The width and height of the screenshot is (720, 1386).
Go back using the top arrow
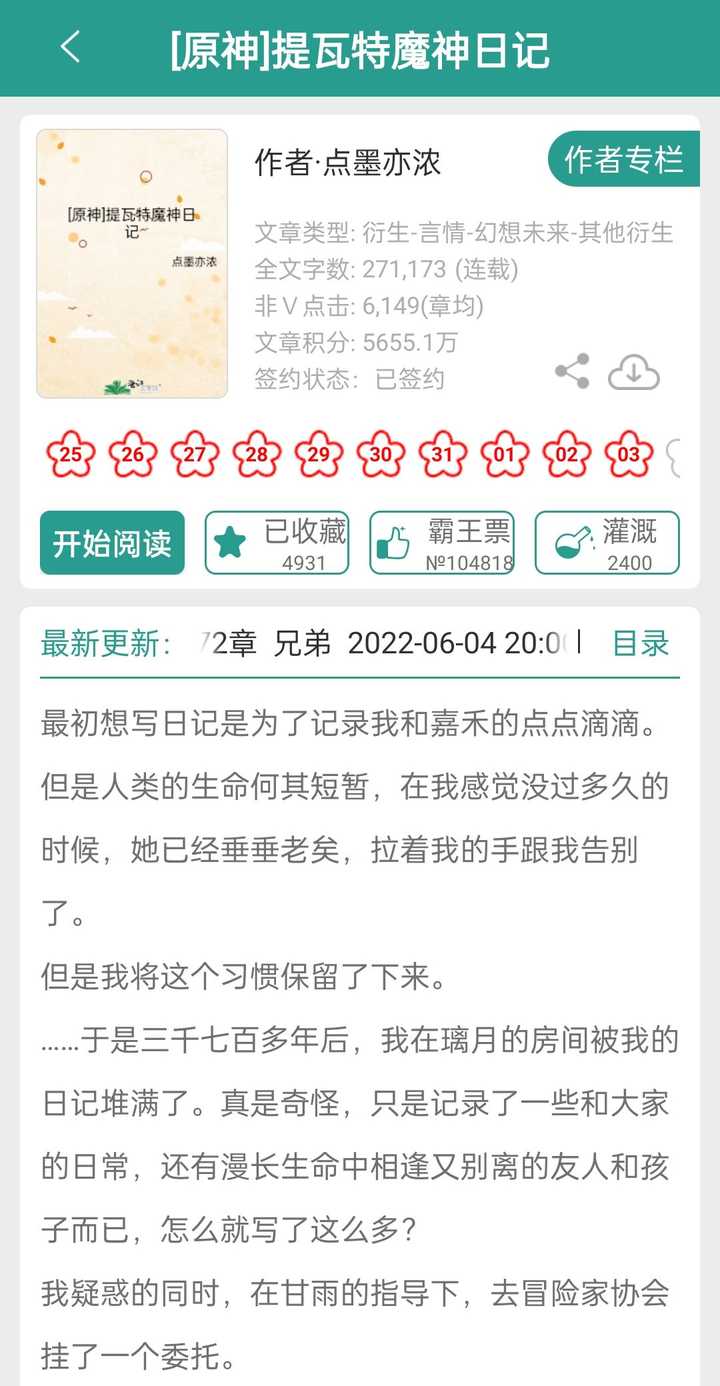[69, 47]
